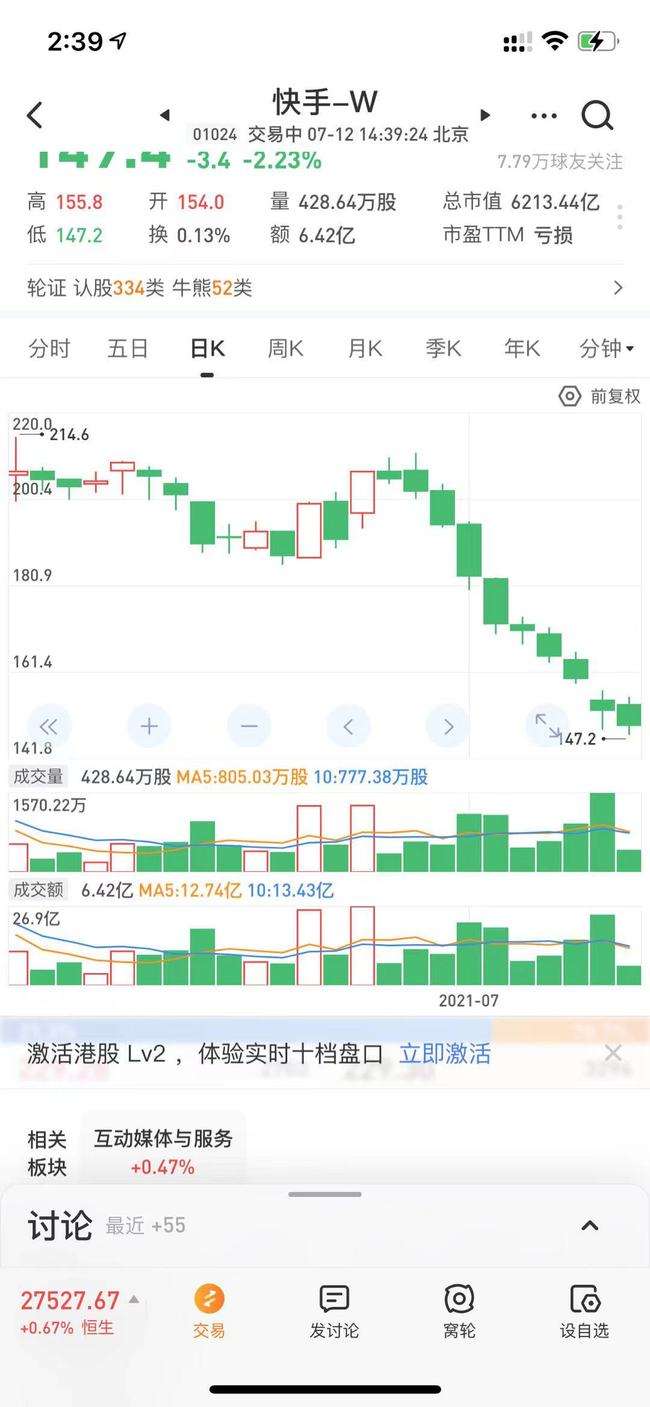
Task: Zoom out the K-line chart
Action: 249,726
